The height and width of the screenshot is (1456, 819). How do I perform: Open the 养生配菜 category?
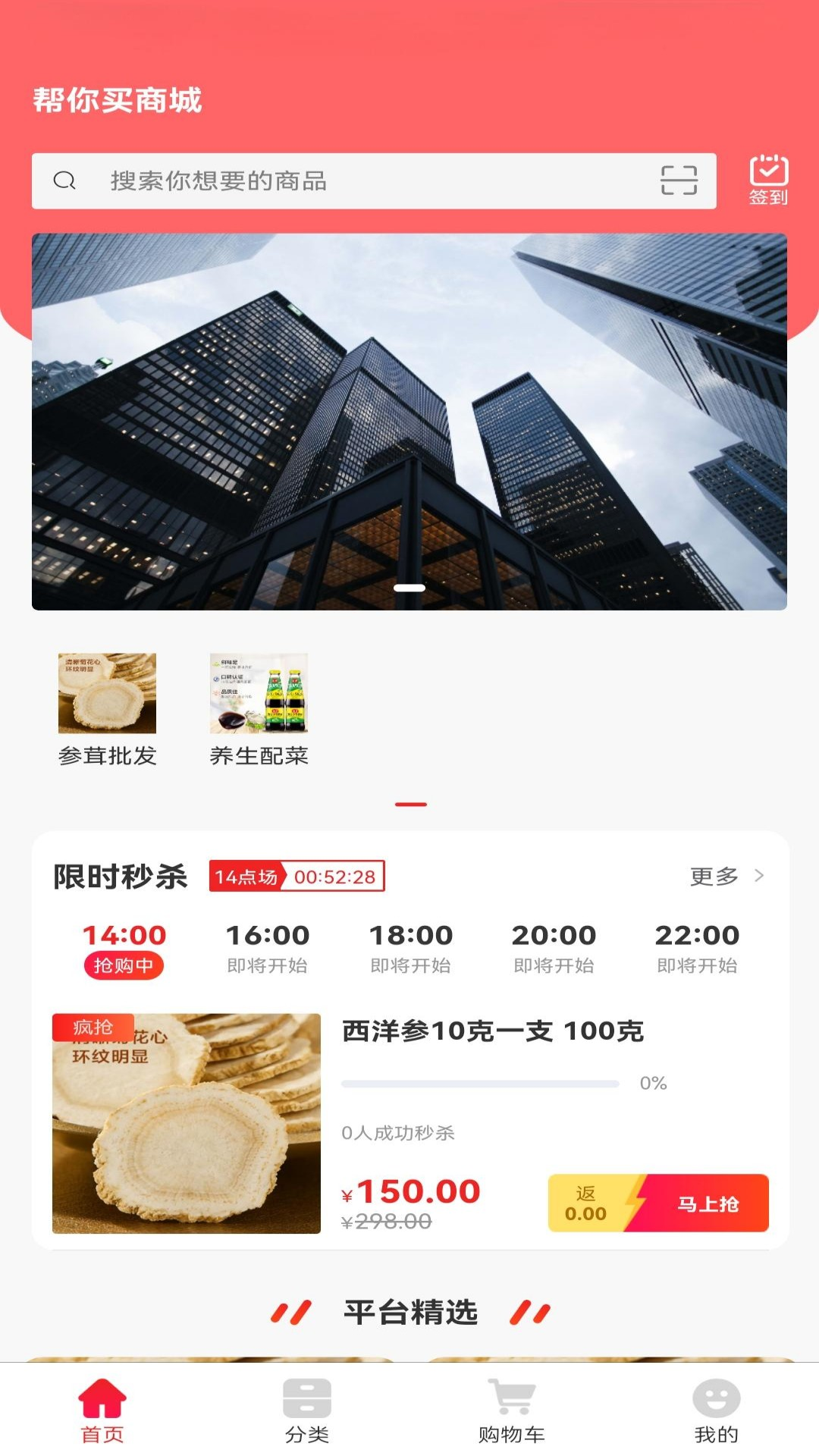[259, 705]
